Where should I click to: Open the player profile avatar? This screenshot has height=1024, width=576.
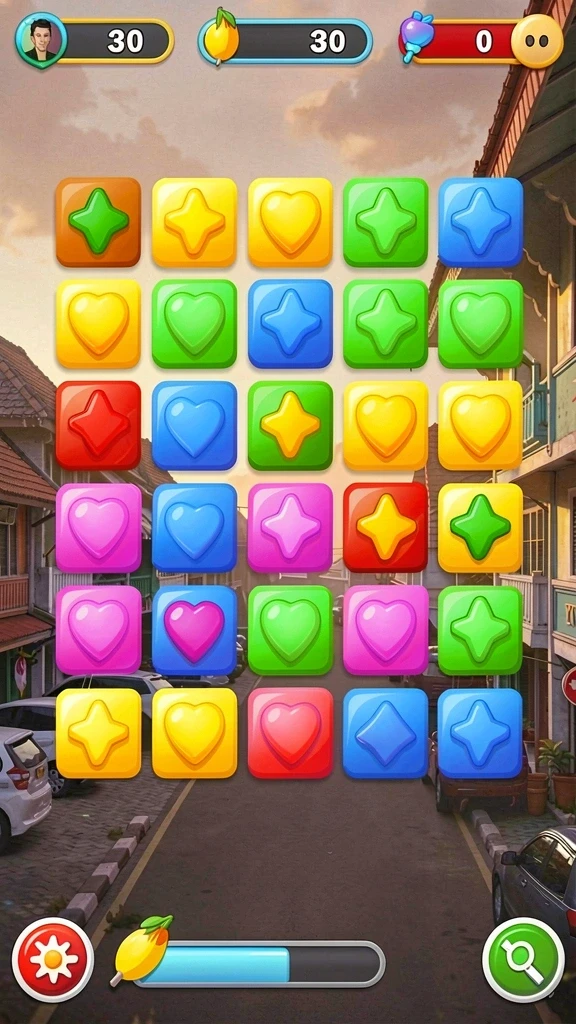point(41,40)
